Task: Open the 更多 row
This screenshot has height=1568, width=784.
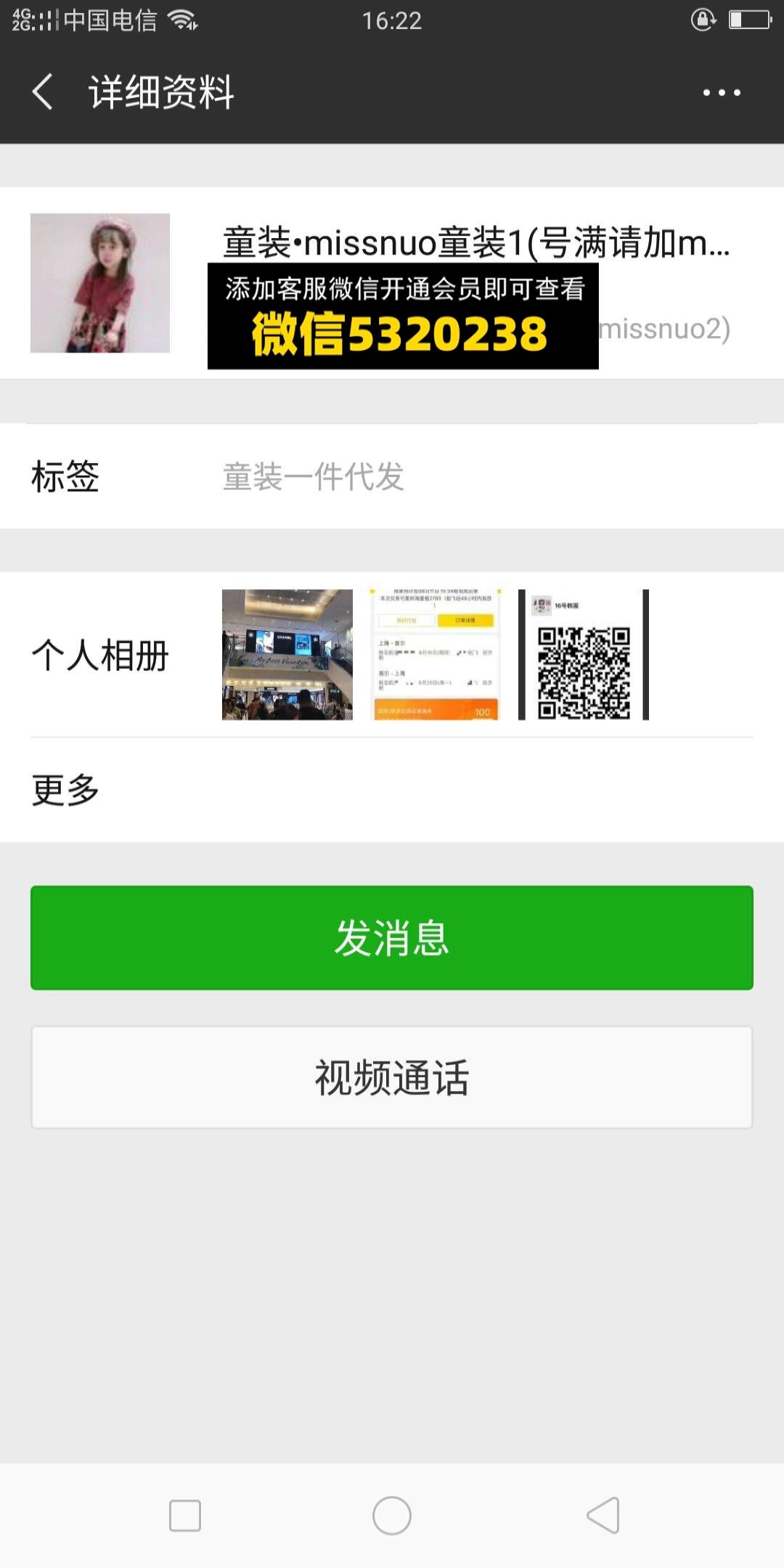Action: point(392,790)
